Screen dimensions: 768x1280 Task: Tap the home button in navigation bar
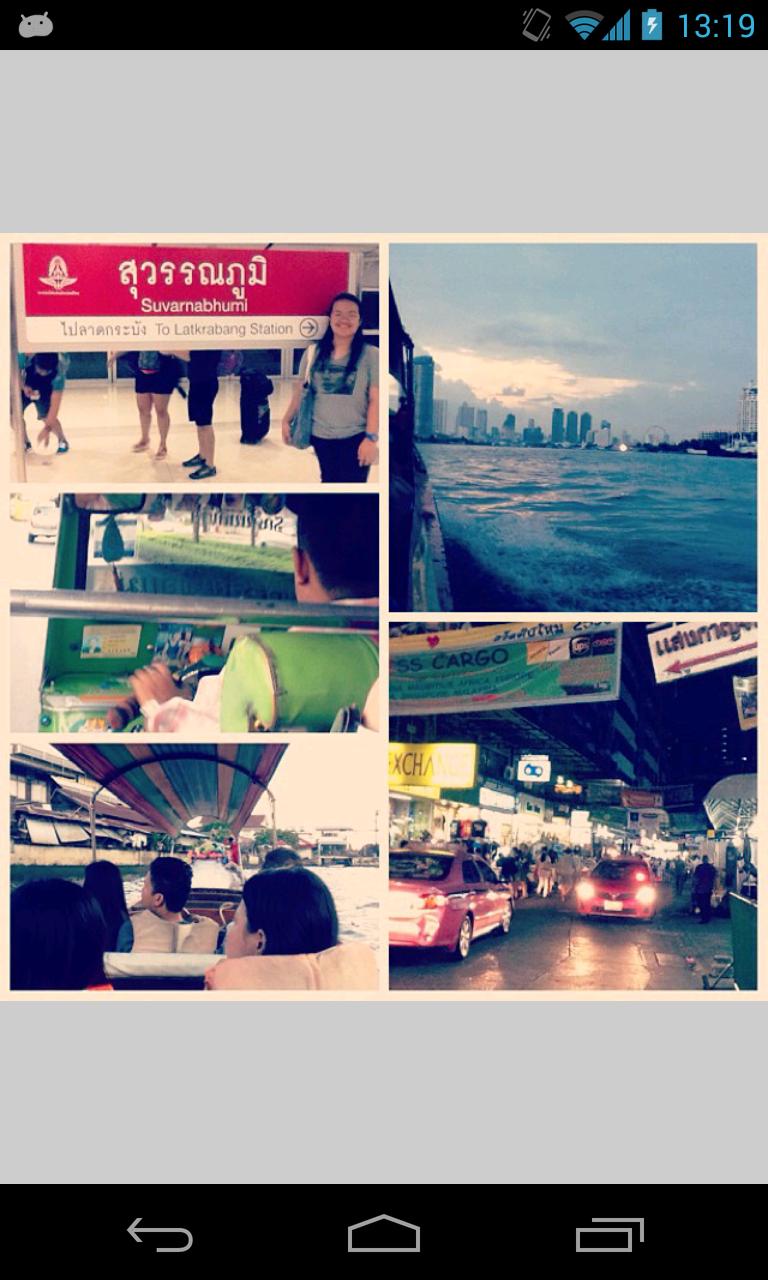click(x=384, y=1234)
